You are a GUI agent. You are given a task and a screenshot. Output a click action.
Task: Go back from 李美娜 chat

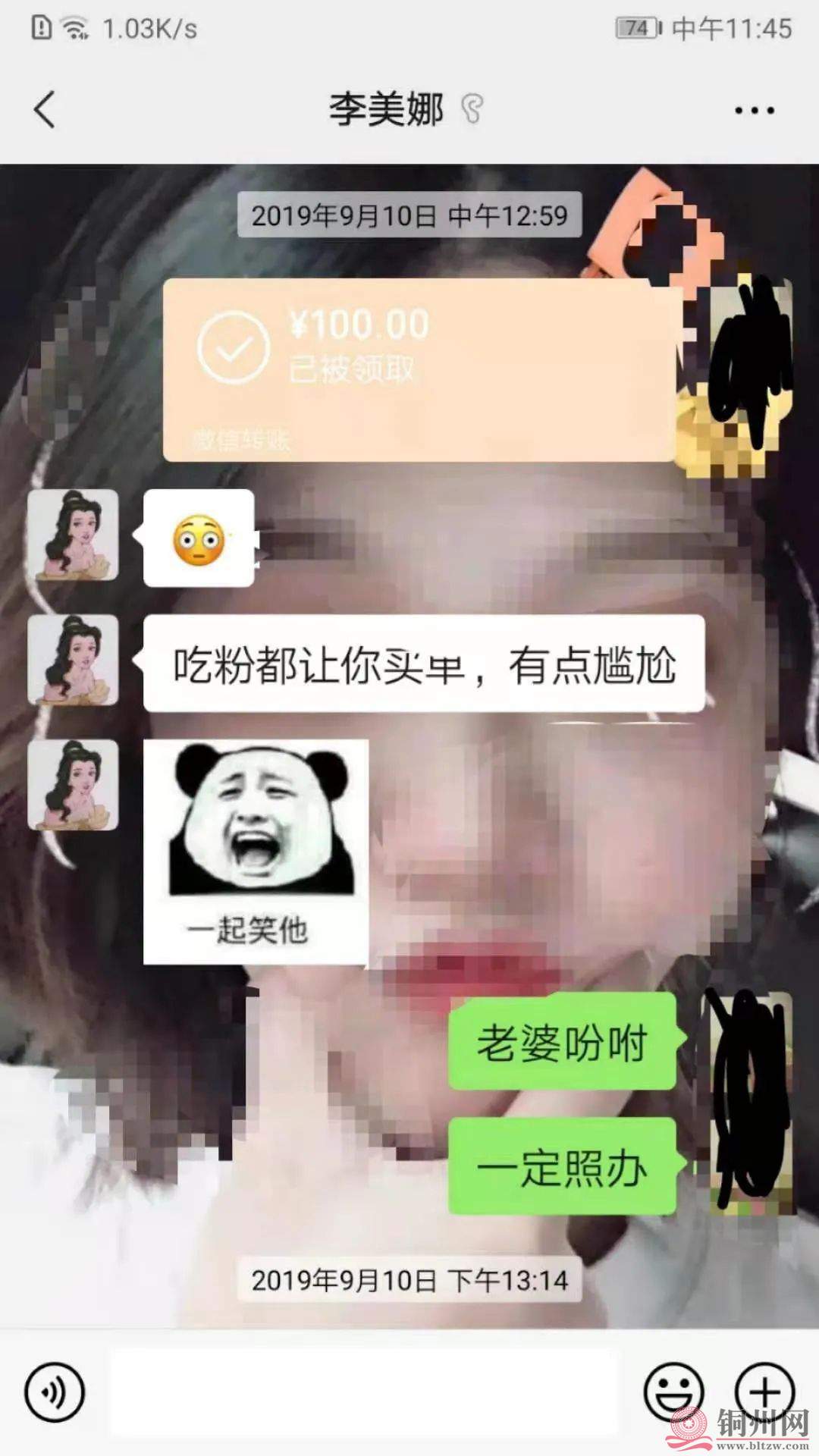point(45,110)
